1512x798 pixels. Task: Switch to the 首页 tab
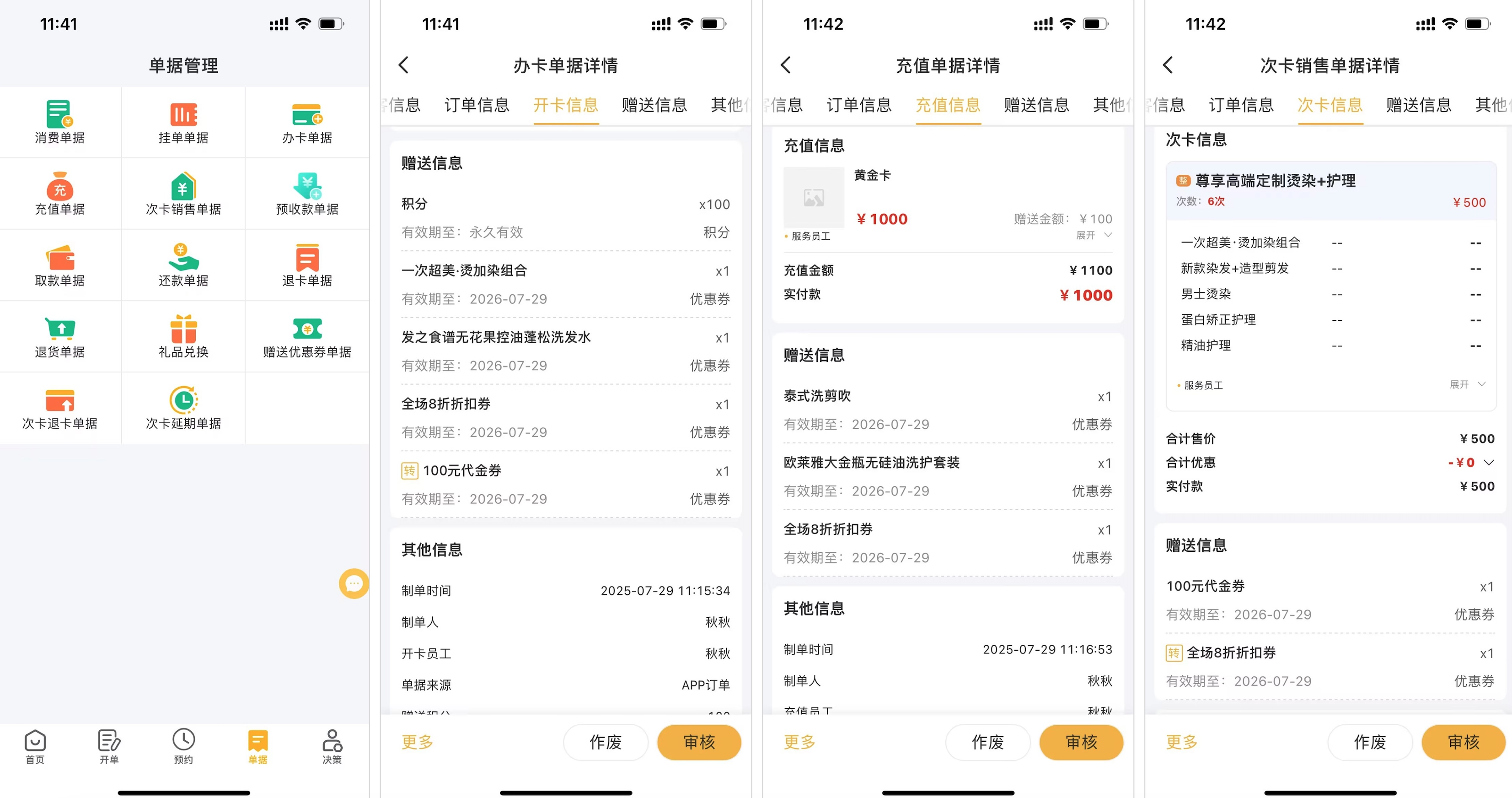[x=35, y=746]
